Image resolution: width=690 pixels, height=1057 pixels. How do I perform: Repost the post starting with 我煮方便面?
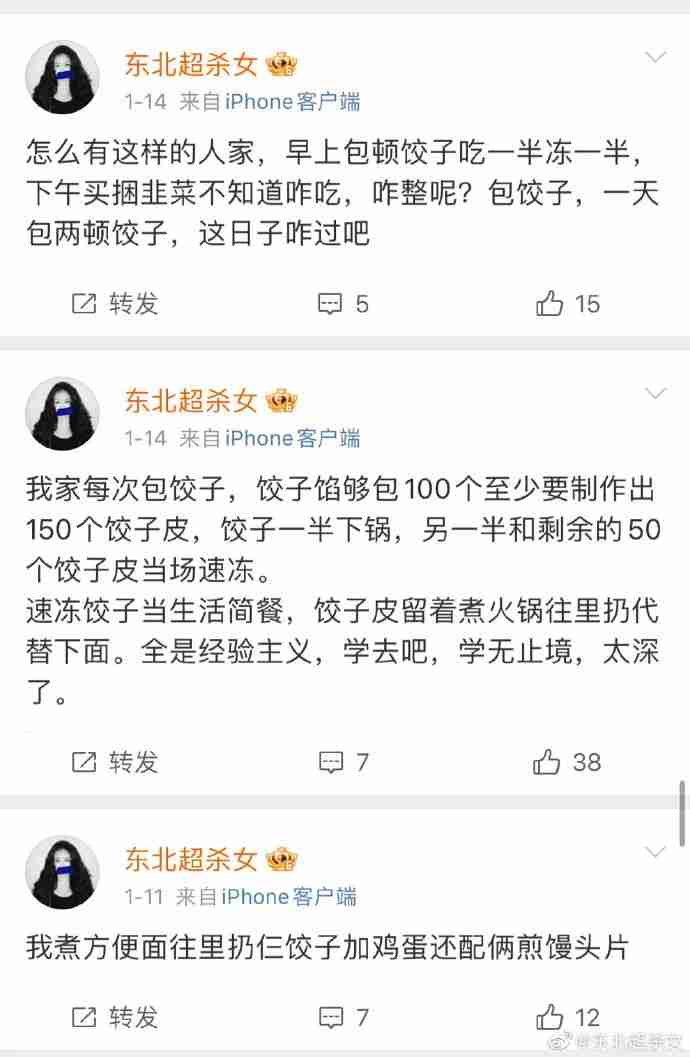[114, 1018]
